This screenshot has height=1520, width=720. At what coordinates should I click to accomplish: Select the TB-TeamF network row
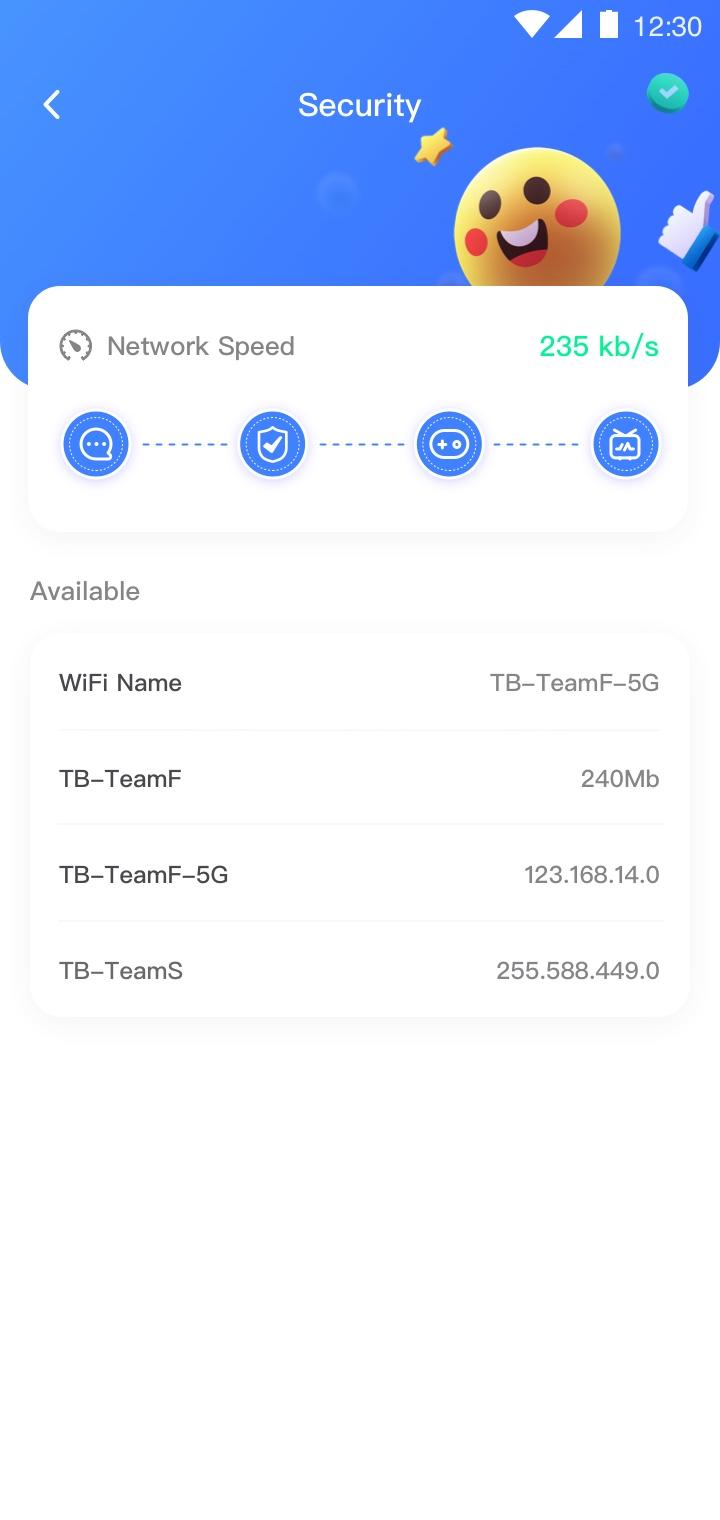point(359,779)
